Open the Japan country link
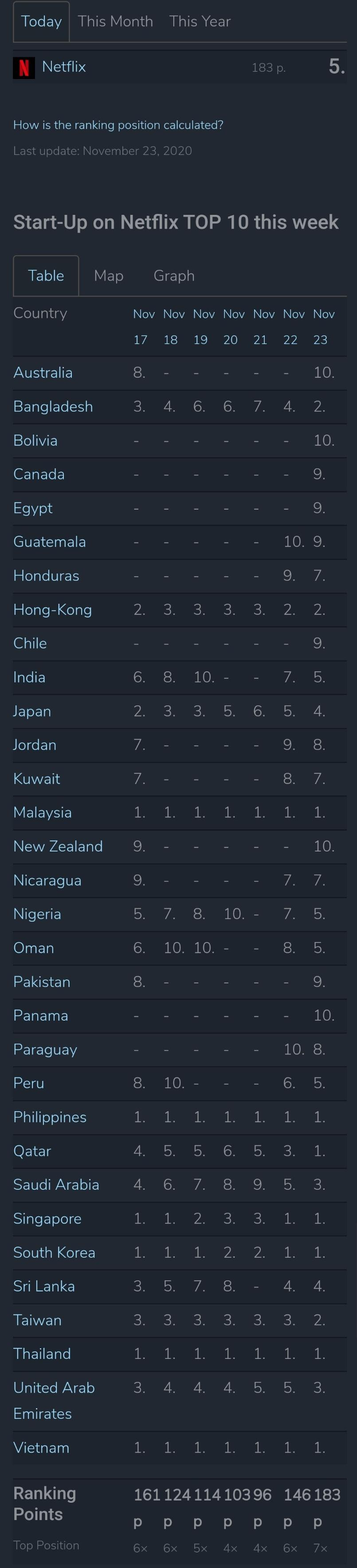The height and width of the screenshot is (1568, 357). pyautogui.click(x=31, y=711)
